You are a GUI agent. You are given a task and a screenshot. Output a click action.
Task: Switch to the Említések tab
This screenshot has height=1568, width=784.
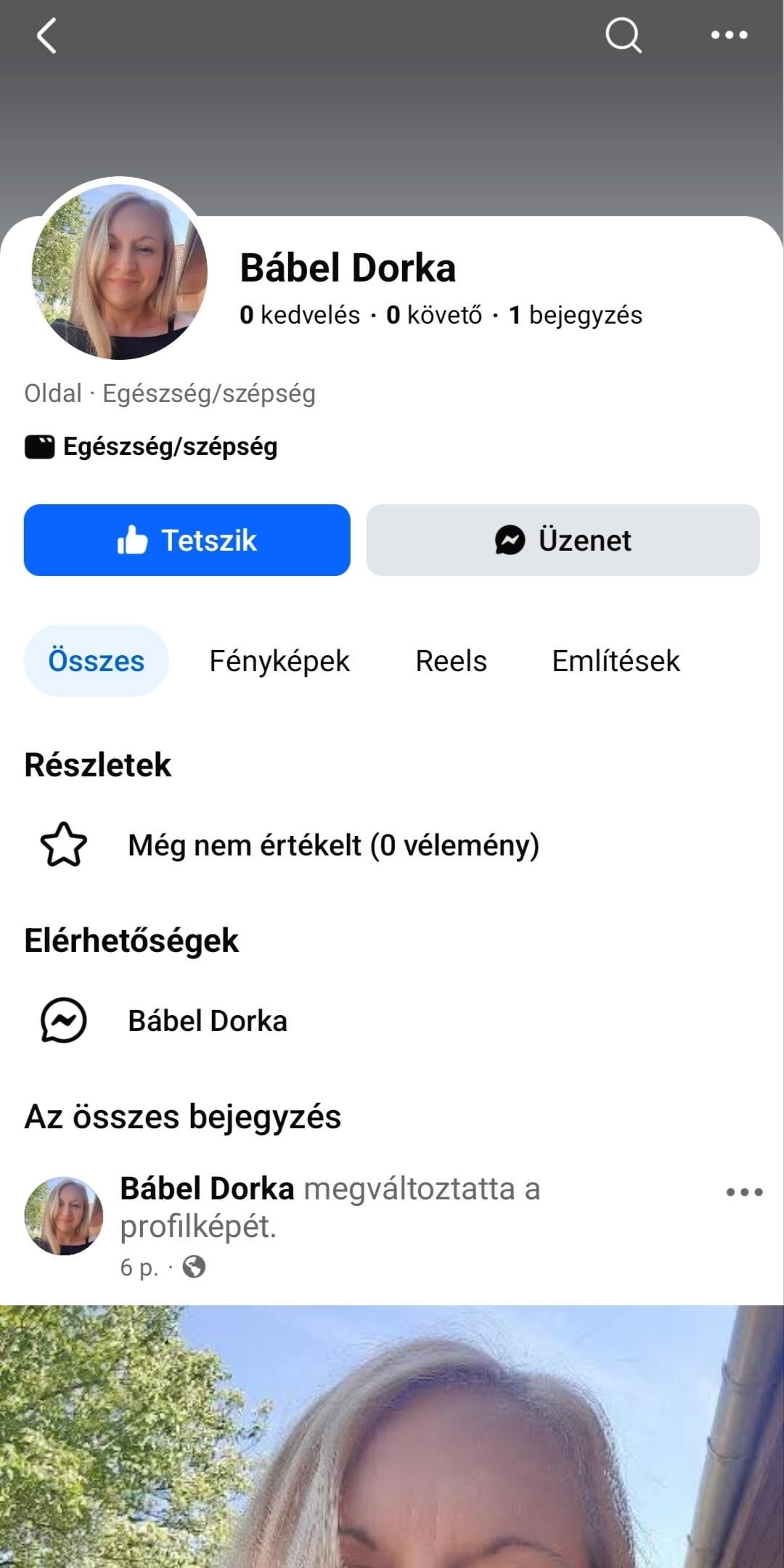coord(616,661)
